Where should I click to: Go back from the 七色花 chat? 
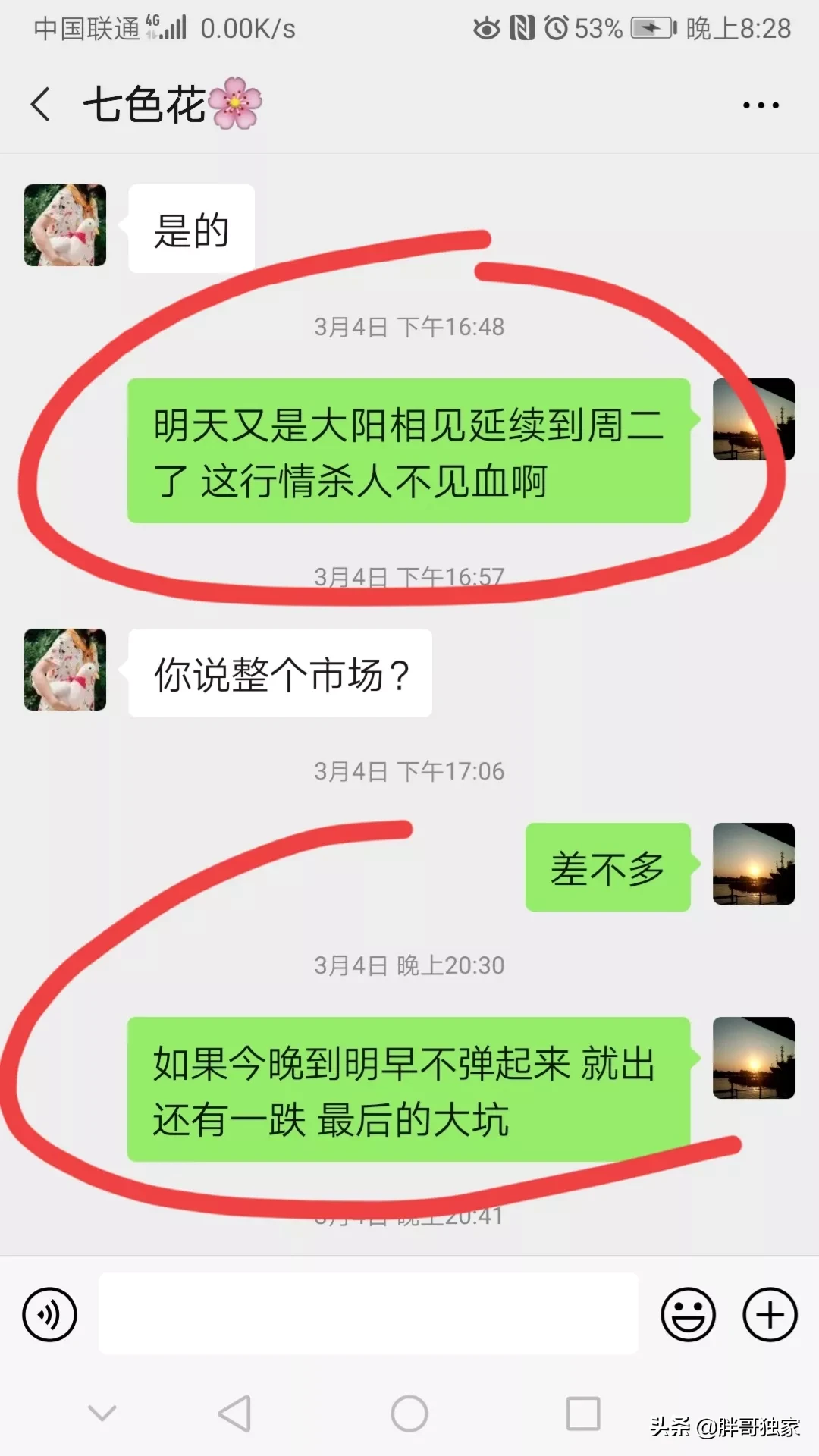(42, 104)
